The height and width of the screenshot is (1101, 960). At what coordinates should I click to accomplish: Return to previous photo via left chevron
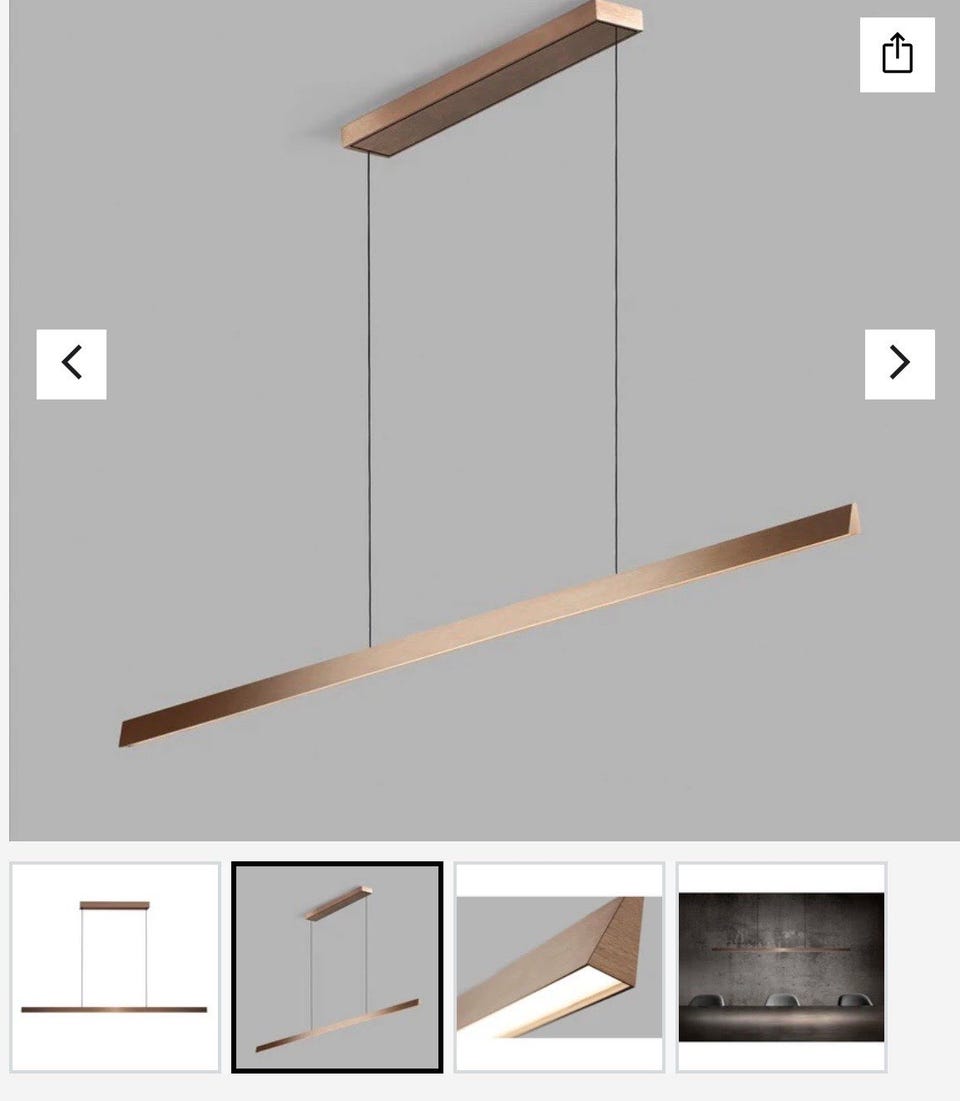(x=70, y=362)
